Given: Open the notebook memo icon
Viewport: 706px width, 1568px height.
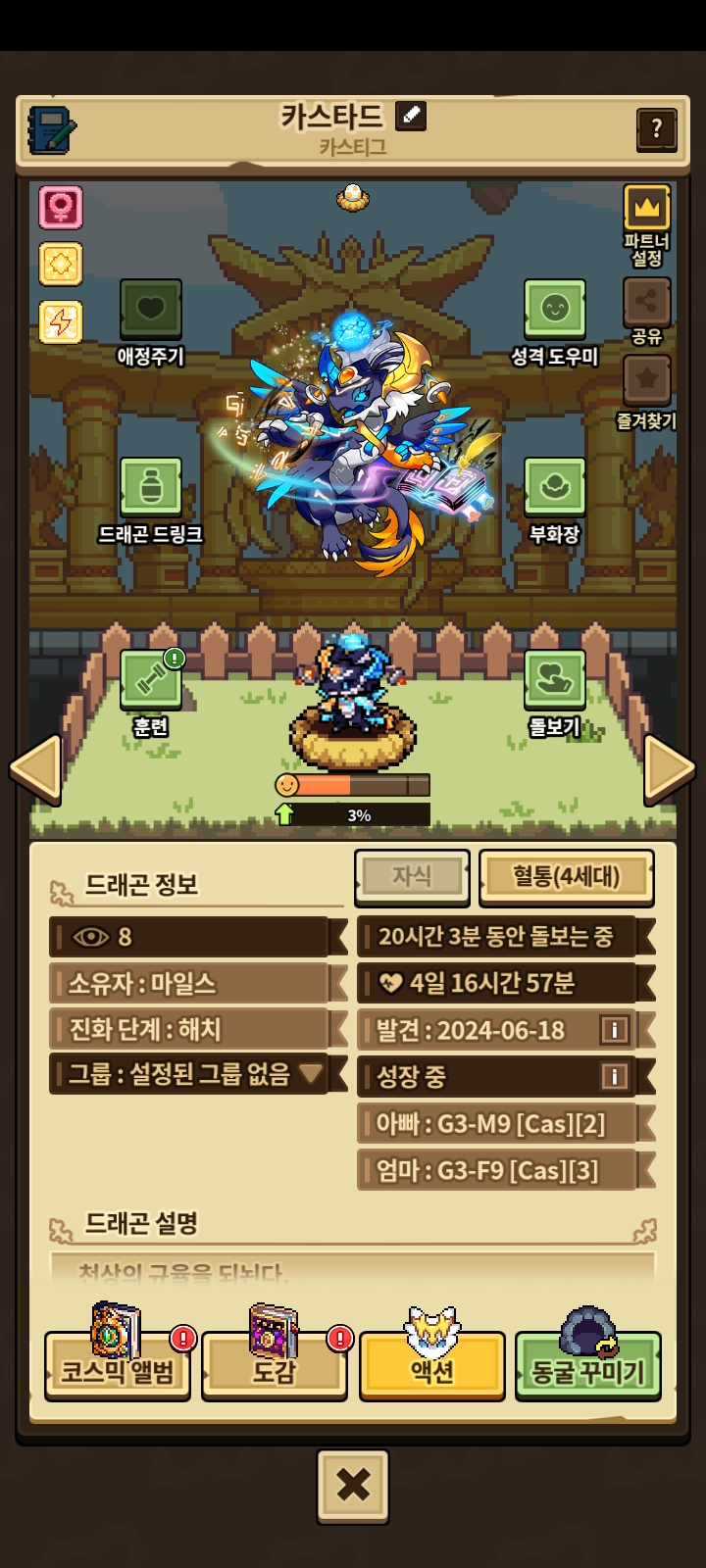Looking at the screenshot, I should tap(51, 129).
